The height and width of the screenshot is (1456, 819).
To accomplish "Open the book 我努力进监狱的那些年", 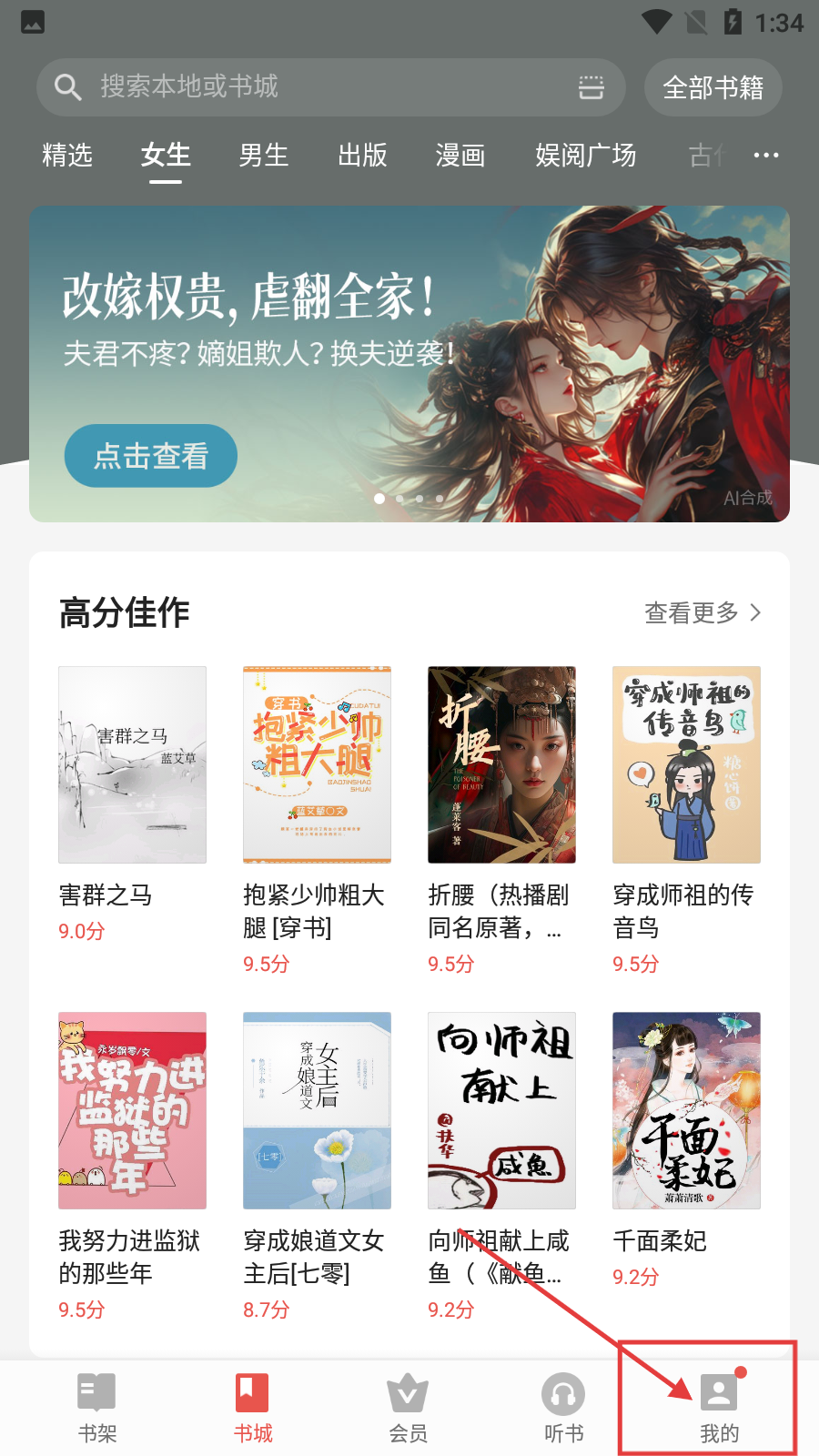I will [x=132, y=1110].
